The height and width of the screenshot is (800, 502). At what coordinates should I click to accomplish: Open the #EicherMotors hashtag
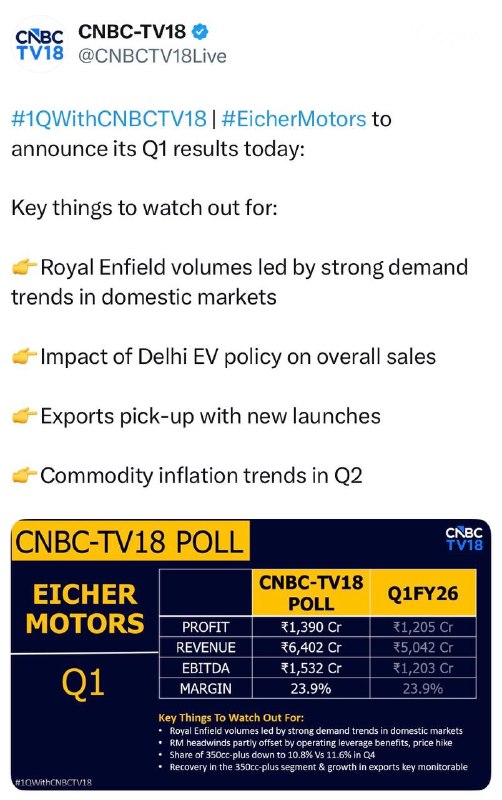[x=294, y=119]
